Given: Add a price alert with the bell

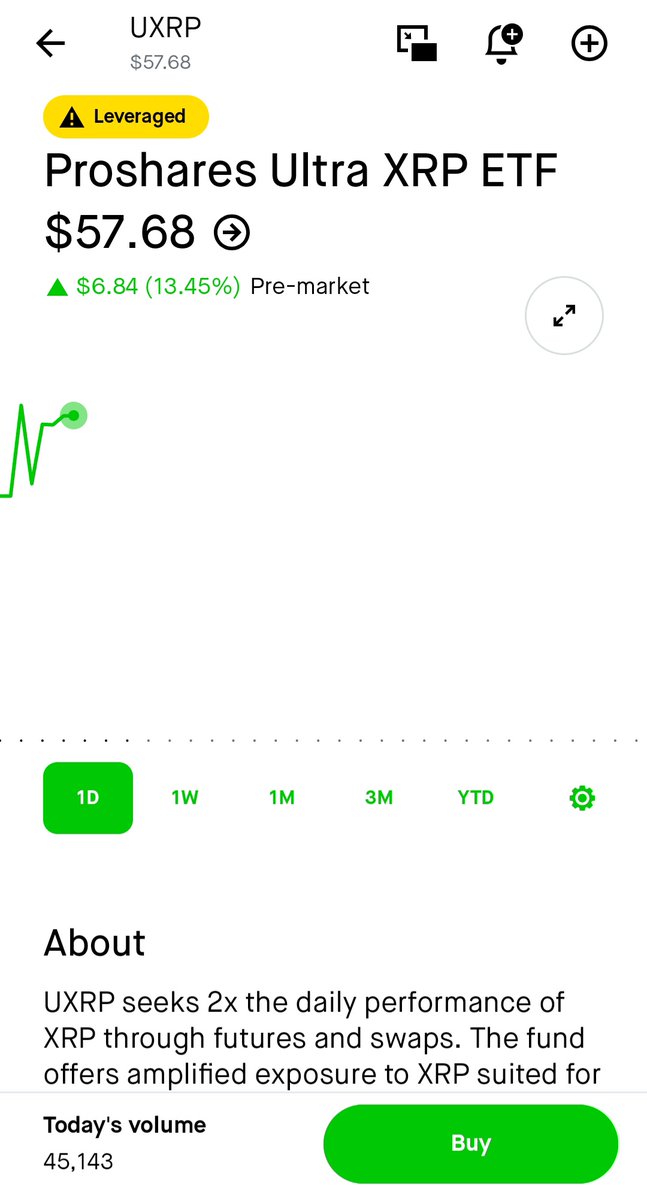Looking at the screenshot, I should coord(503,44).
